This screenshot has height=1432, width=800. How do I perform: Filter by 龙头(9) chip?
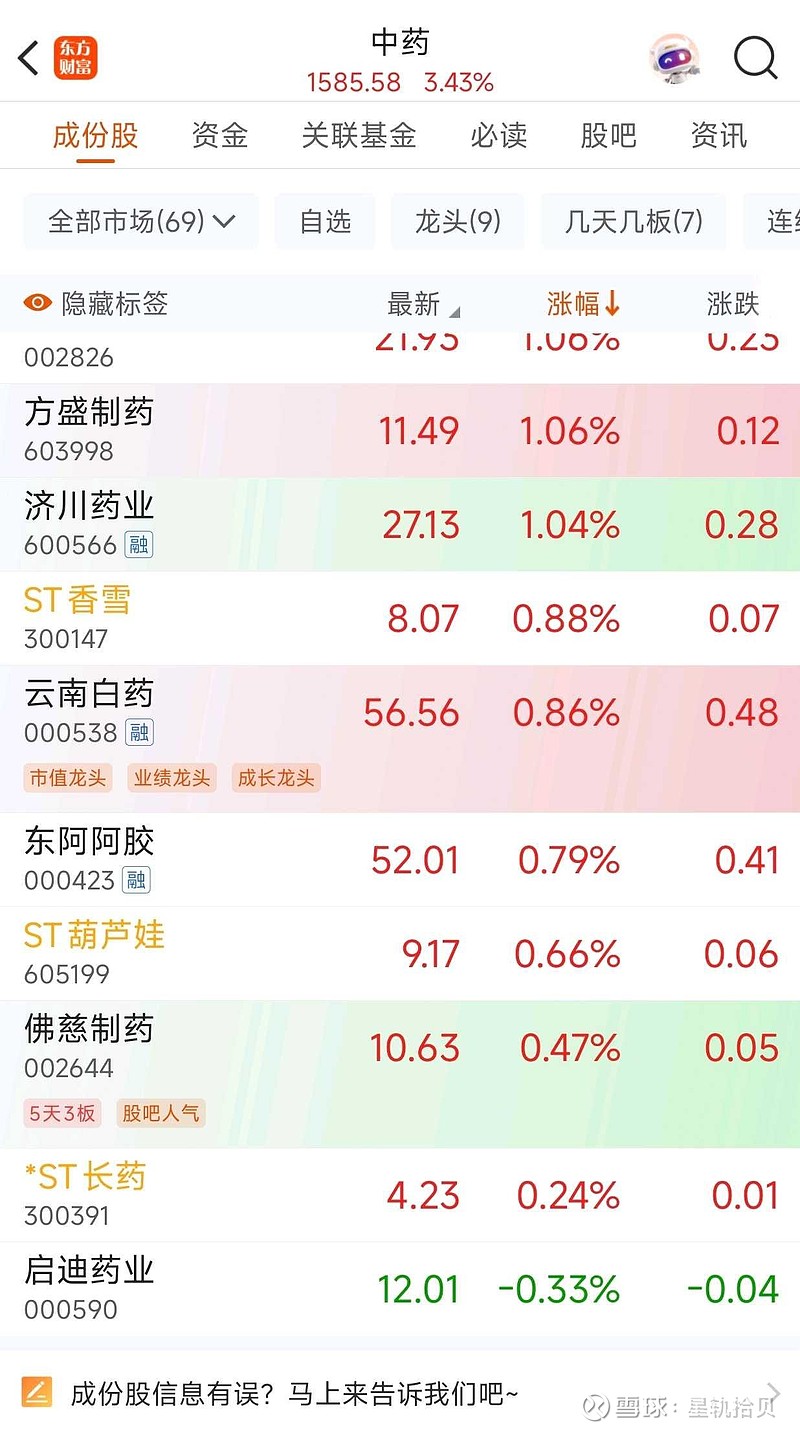[x=457, y=221]
